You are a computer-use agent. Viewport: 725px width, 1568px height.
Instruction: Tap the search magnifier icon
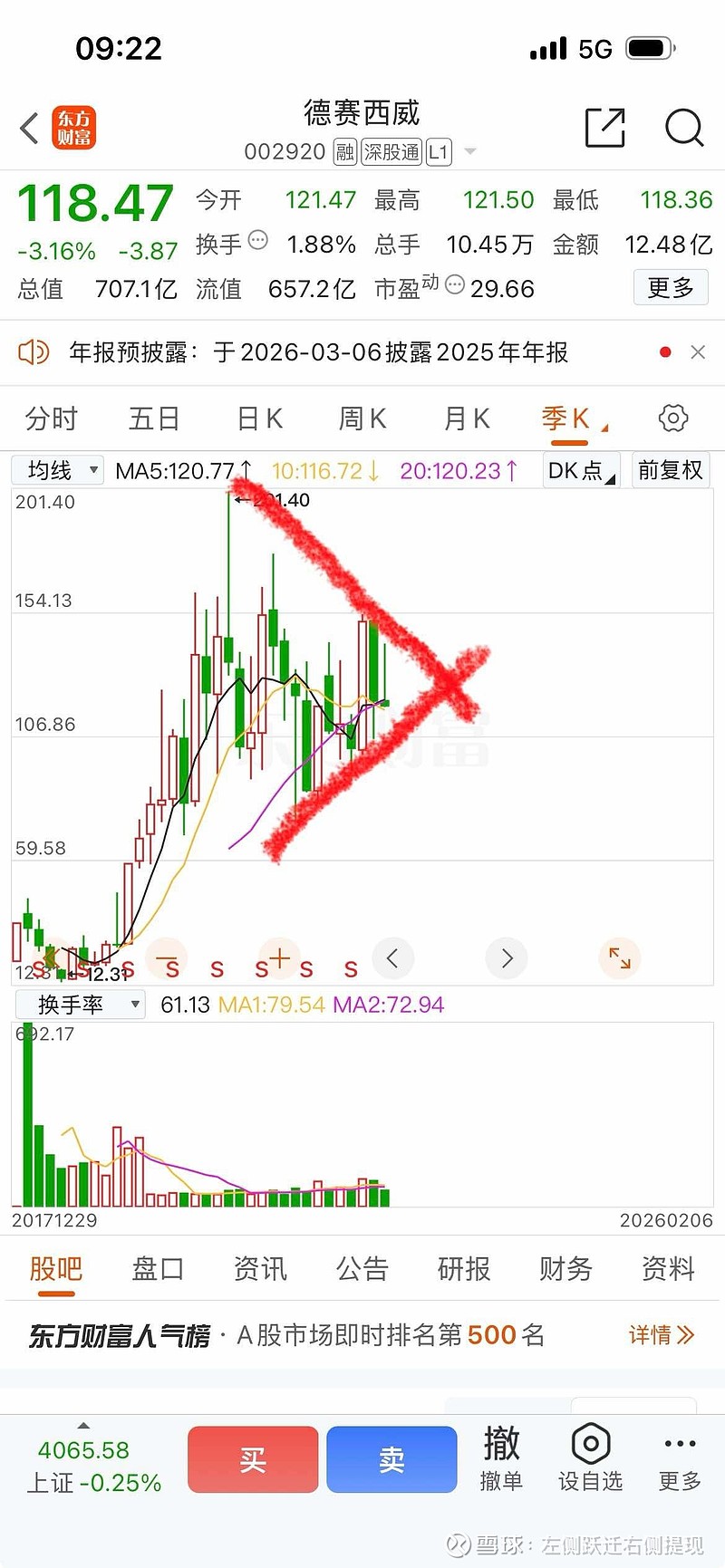point(684,129)
